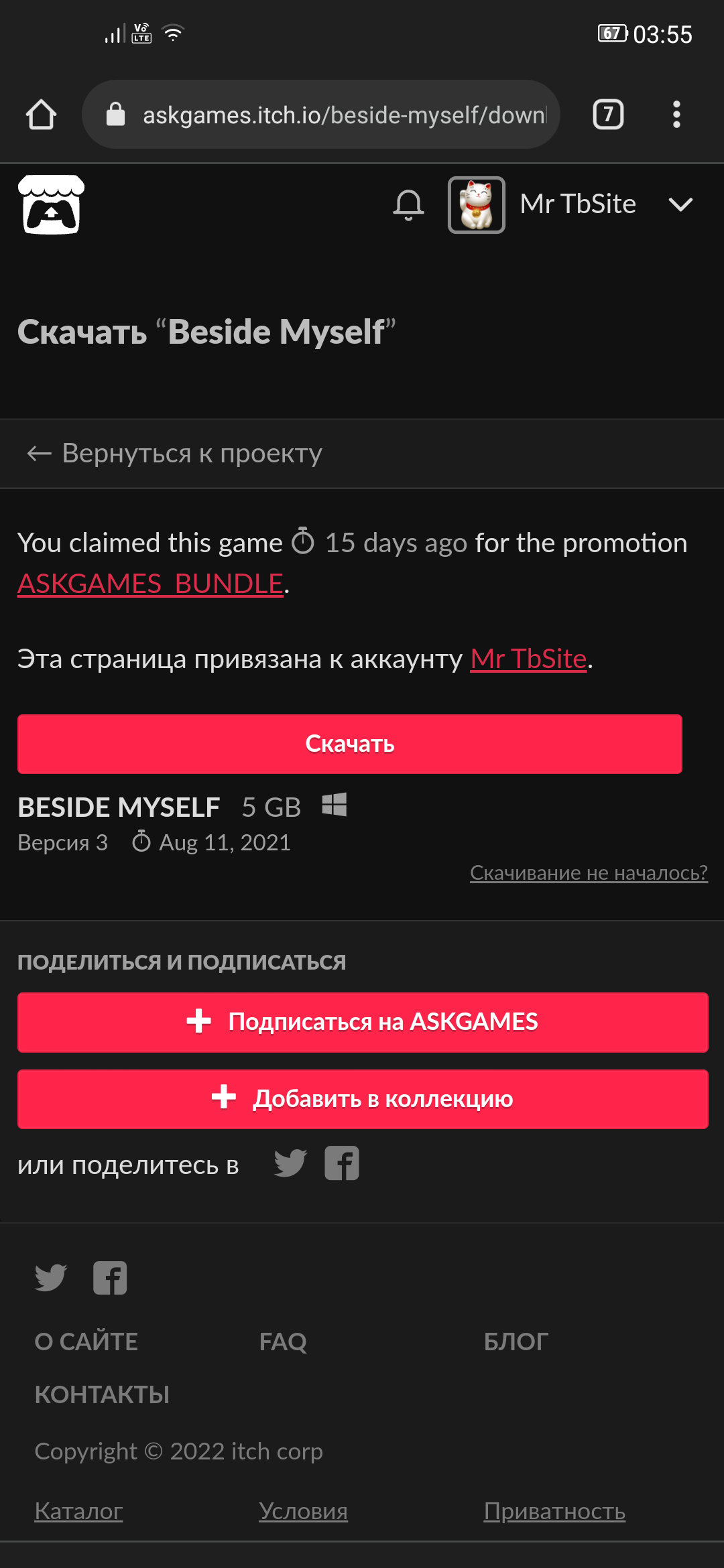Open the БЛОГ footer link
Viewport: 724px width, 1568px height.
coord(516,1342)
